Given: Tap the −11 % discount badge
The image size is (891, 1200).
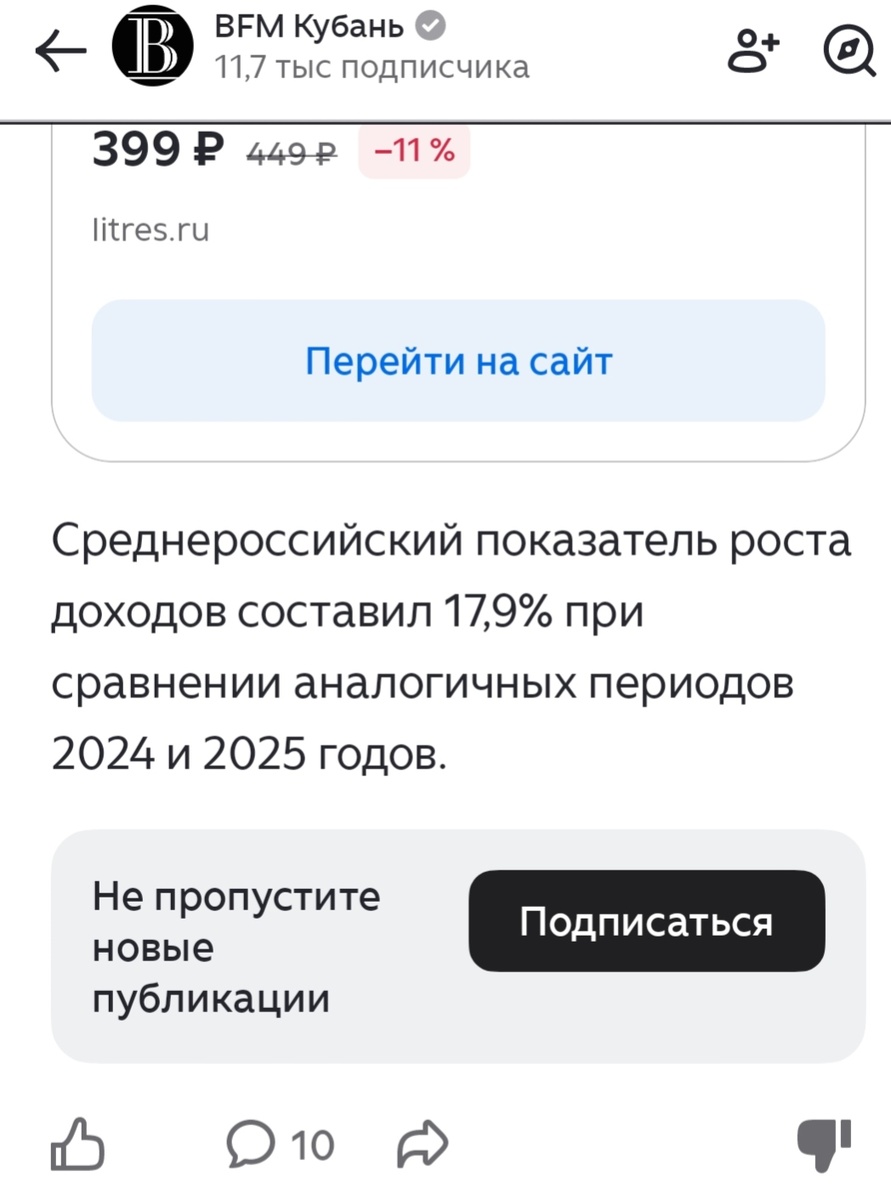Looking at the screenshot, I should (413, 150).
